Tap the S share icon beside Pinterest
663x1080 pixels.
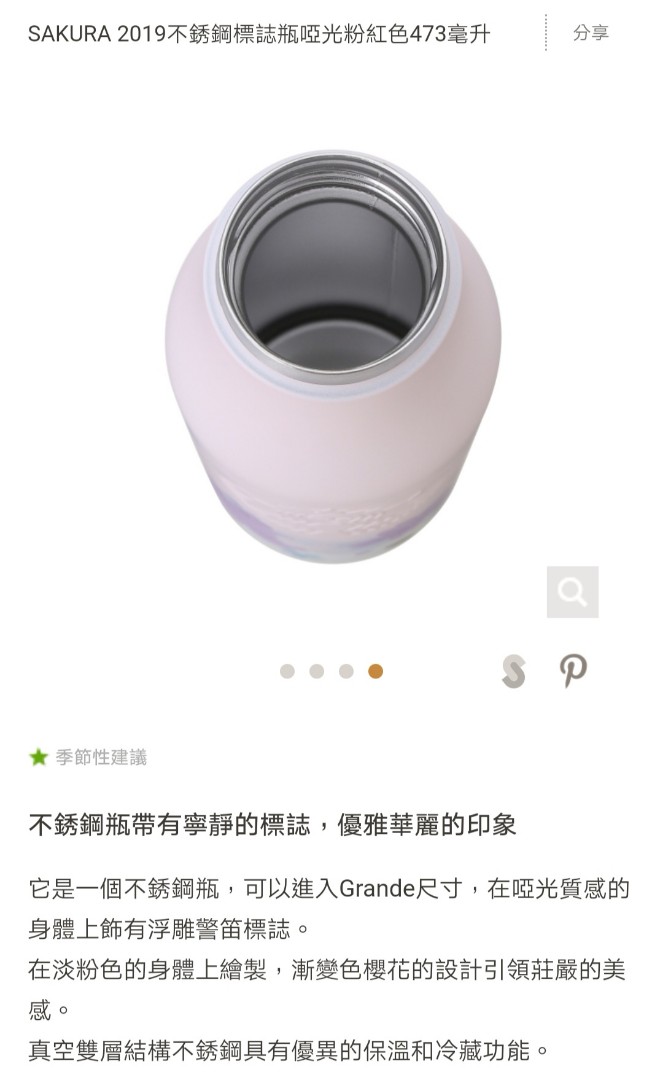[x=513, y=671]
